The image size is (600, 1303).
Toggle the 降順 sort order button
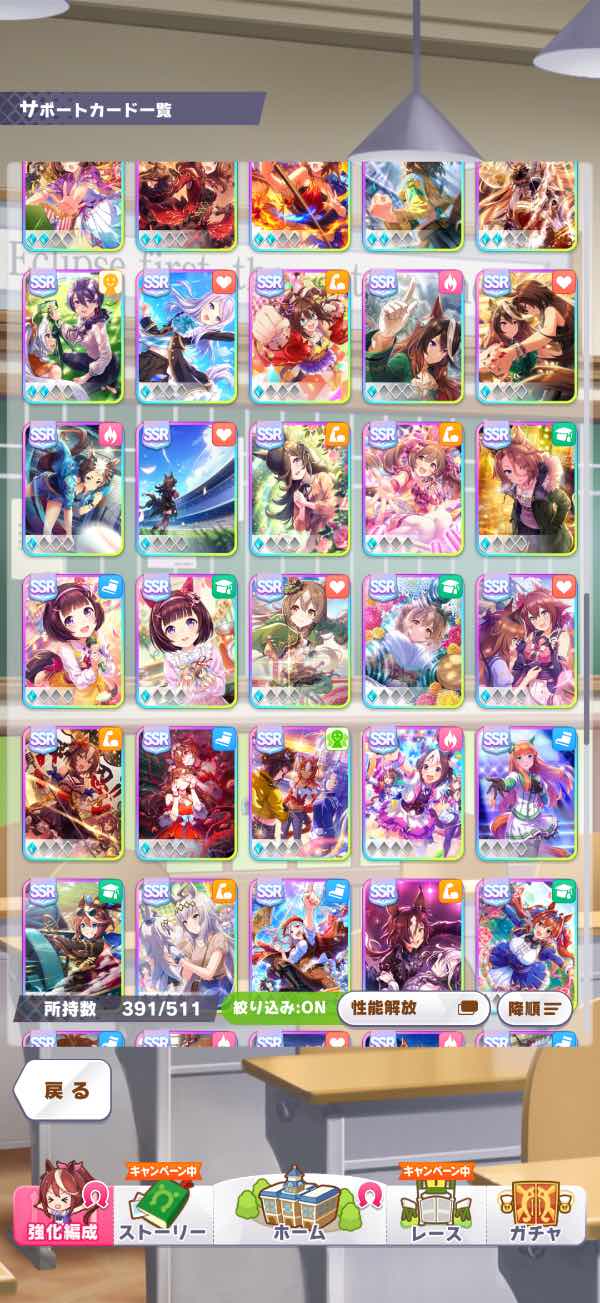pyautogui.click(x=534, y=1008)
